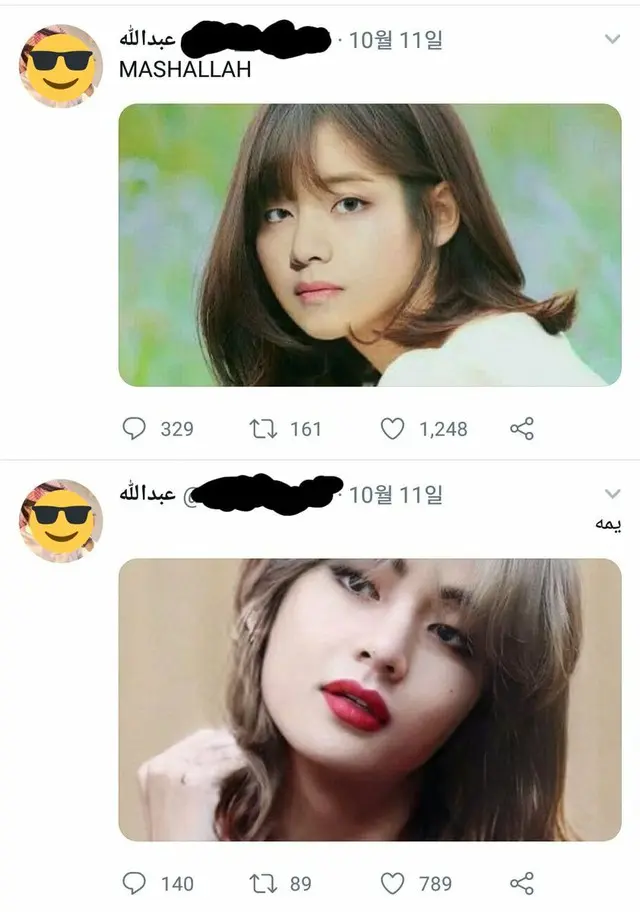Share the tweet with 789 likes
This screenshot has height=912, width=640.
(x=522, y=883)
